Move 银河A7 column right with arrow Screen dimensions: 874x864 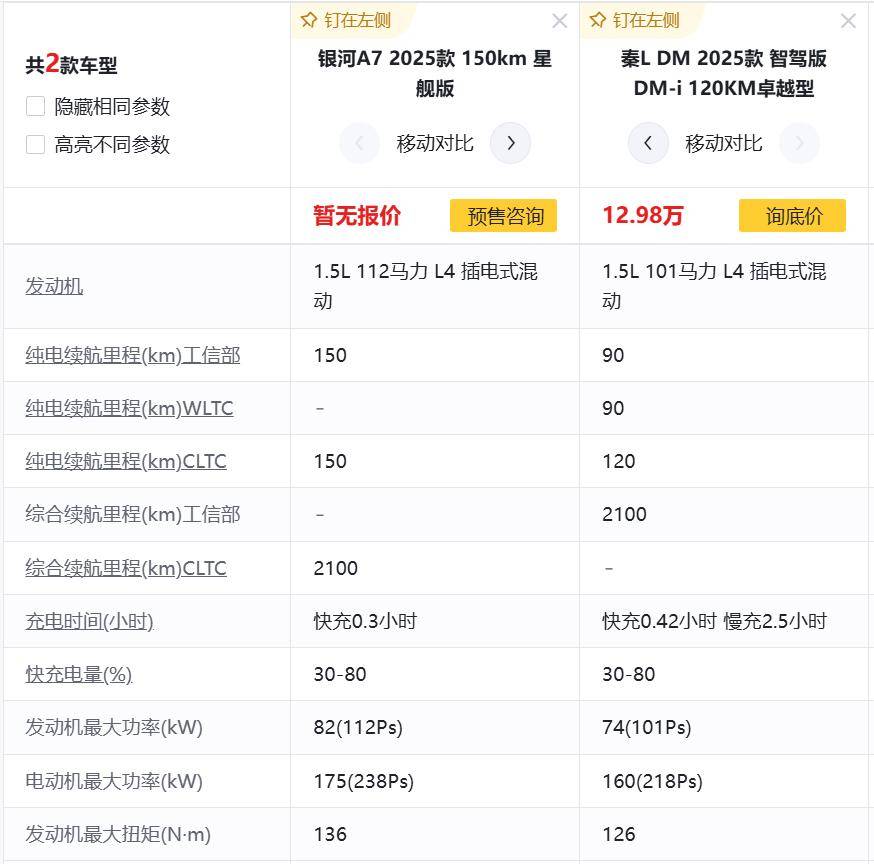click(x=510, y=143)
